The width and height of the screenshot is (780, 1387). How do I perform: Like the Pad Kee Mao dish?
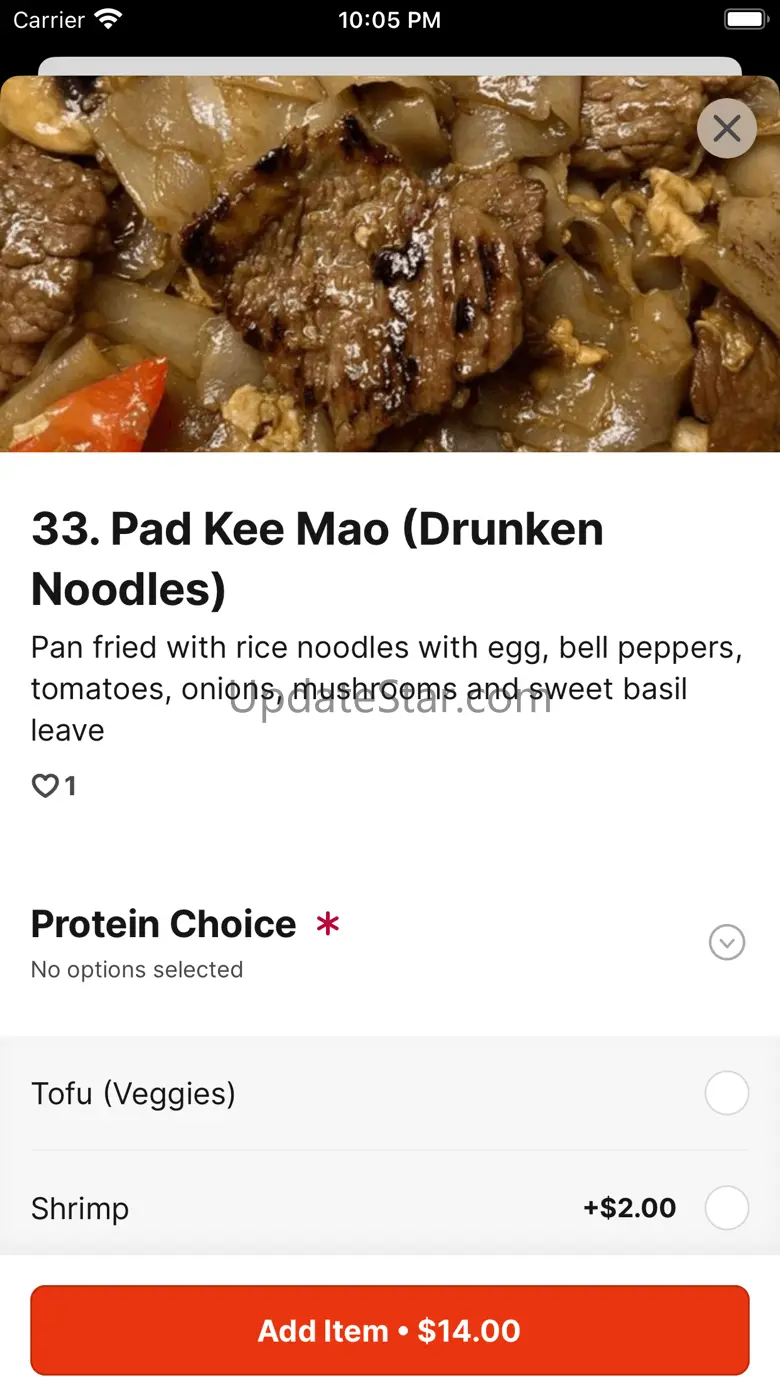(x=46, y=786)
